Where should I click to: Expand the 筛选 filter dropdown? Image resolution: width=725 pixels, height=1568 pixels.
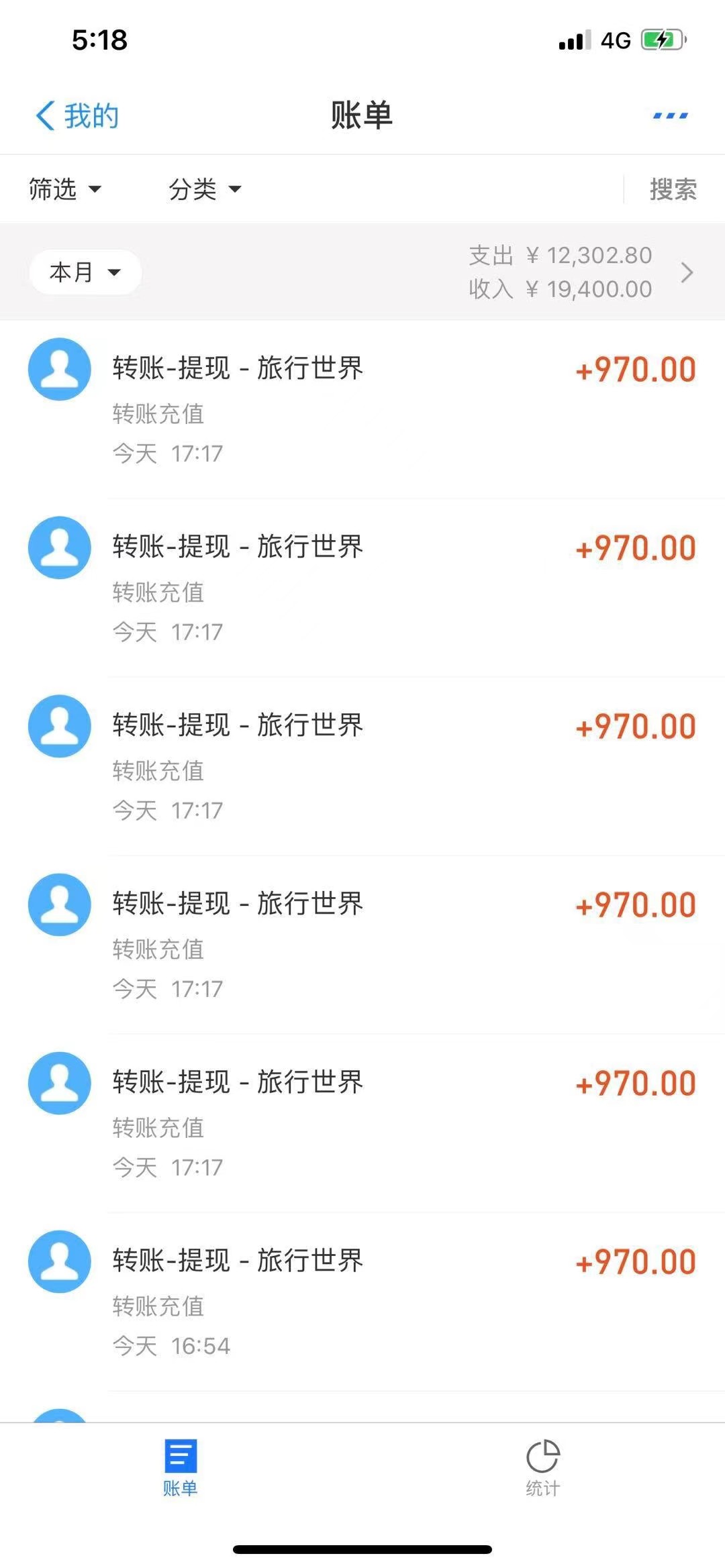(x=64, y=189)
